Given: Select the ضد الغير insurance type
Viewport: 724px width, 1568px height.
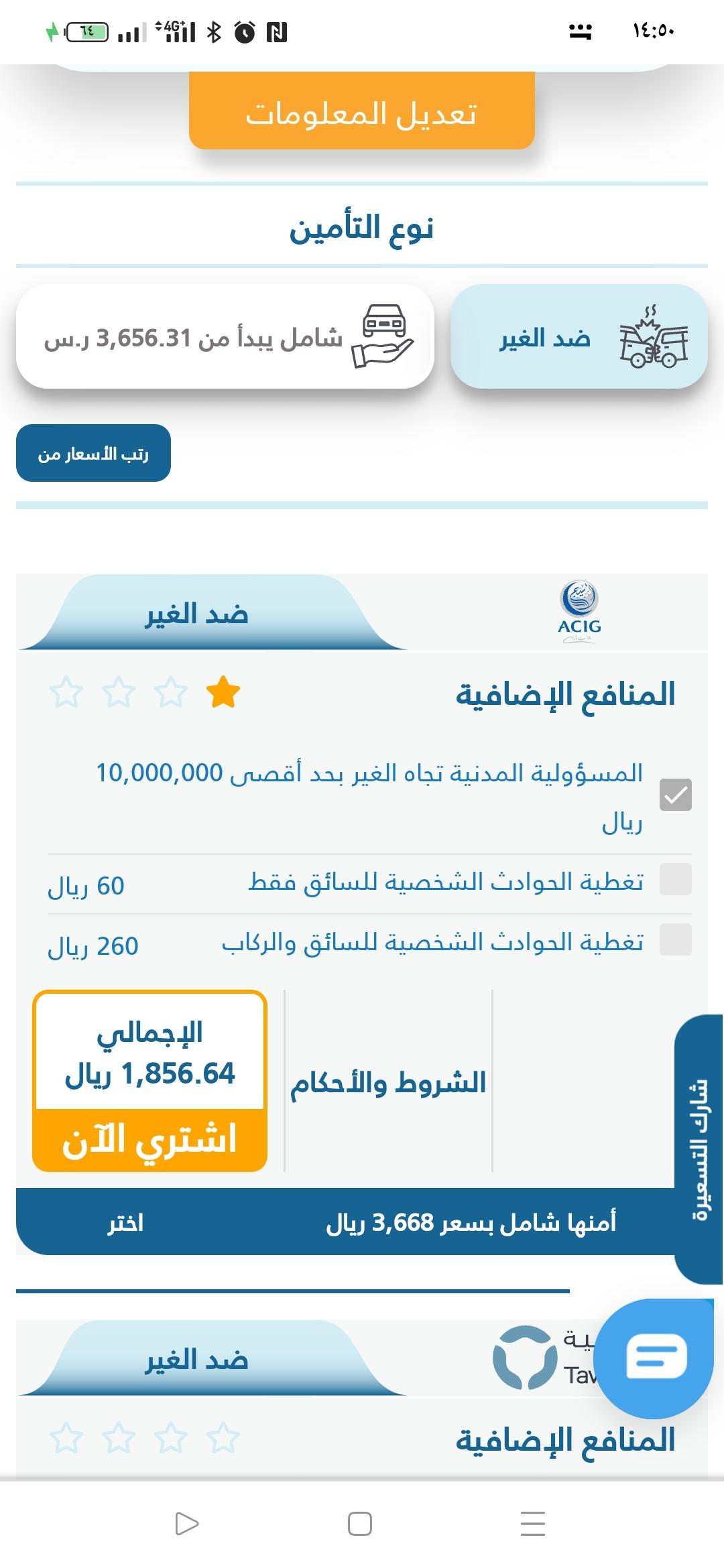Looking at the screenshot, I should 579,336.
